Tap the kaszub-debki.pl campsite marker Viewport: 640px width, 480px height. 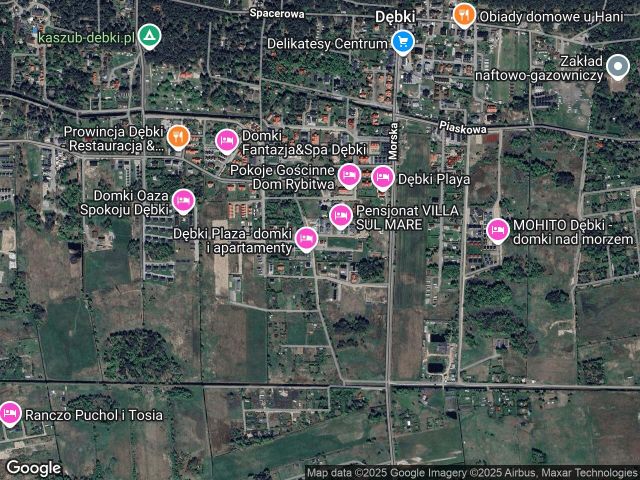[149, 37]
